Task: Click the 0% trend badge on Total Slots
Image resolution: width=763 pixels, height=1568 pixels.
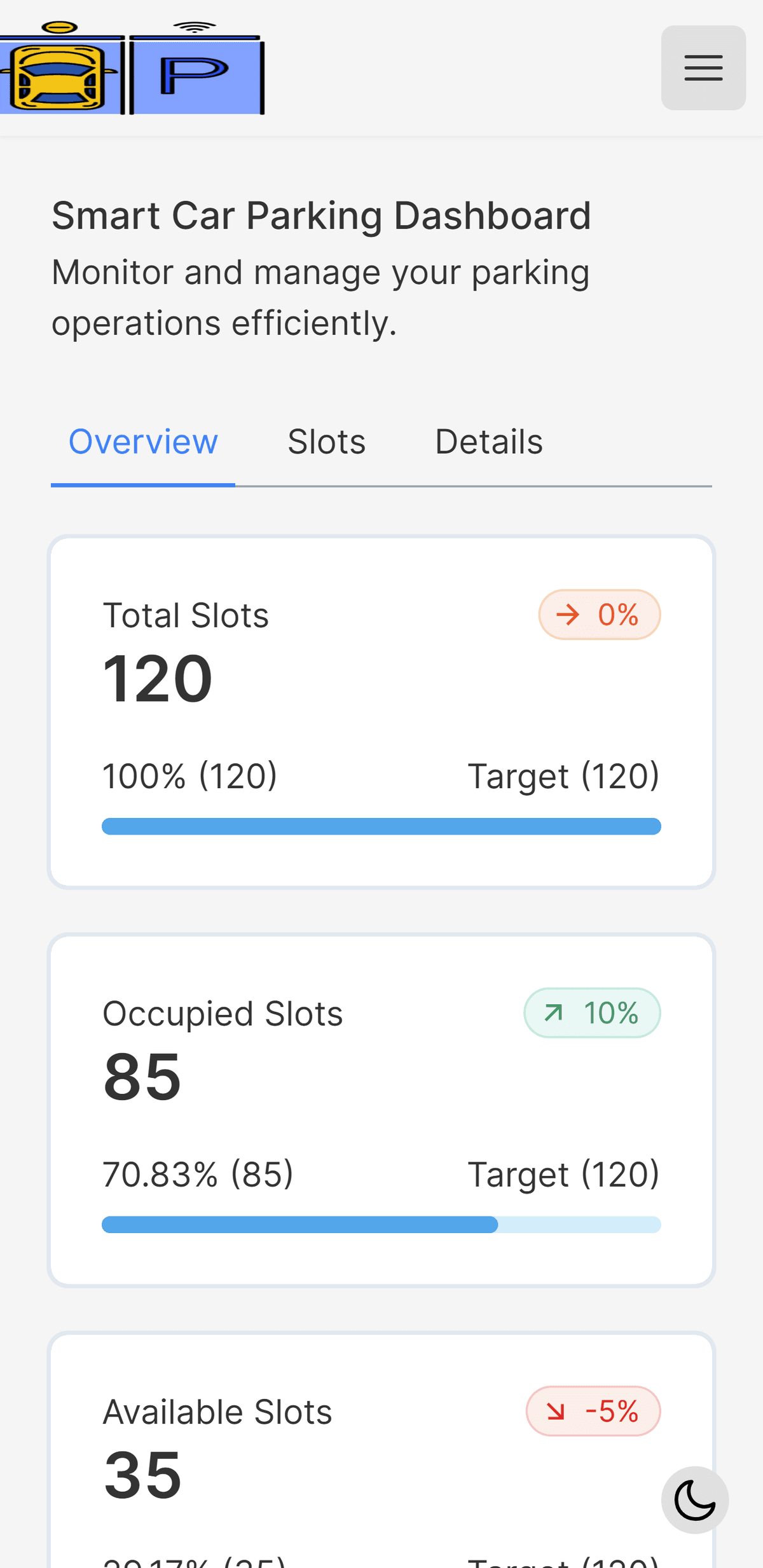Action: pyautogui.click(x=598, y=614)
